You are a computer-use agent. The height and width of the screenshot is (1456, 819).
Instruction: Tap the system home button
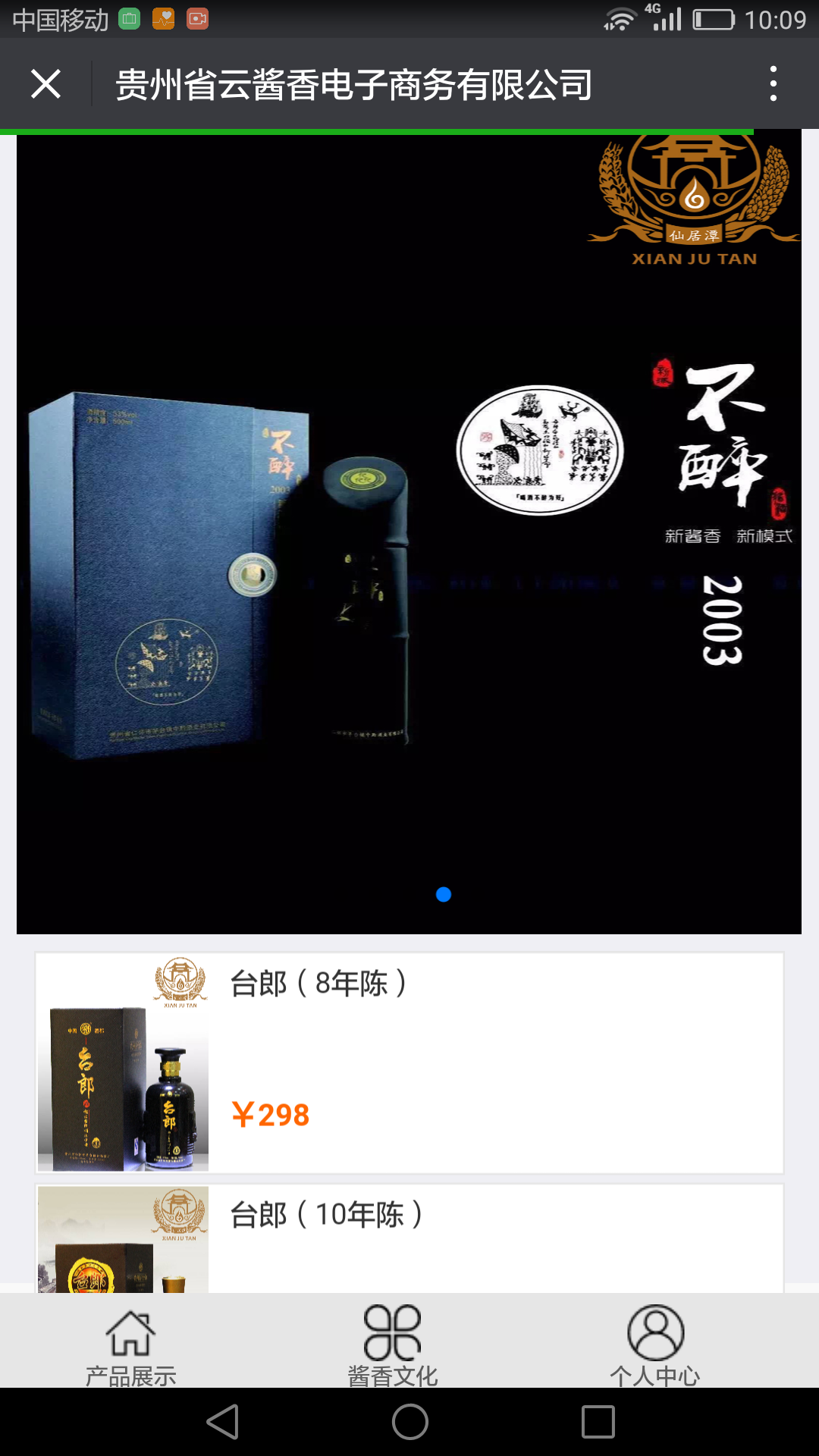coord(409,1422)
